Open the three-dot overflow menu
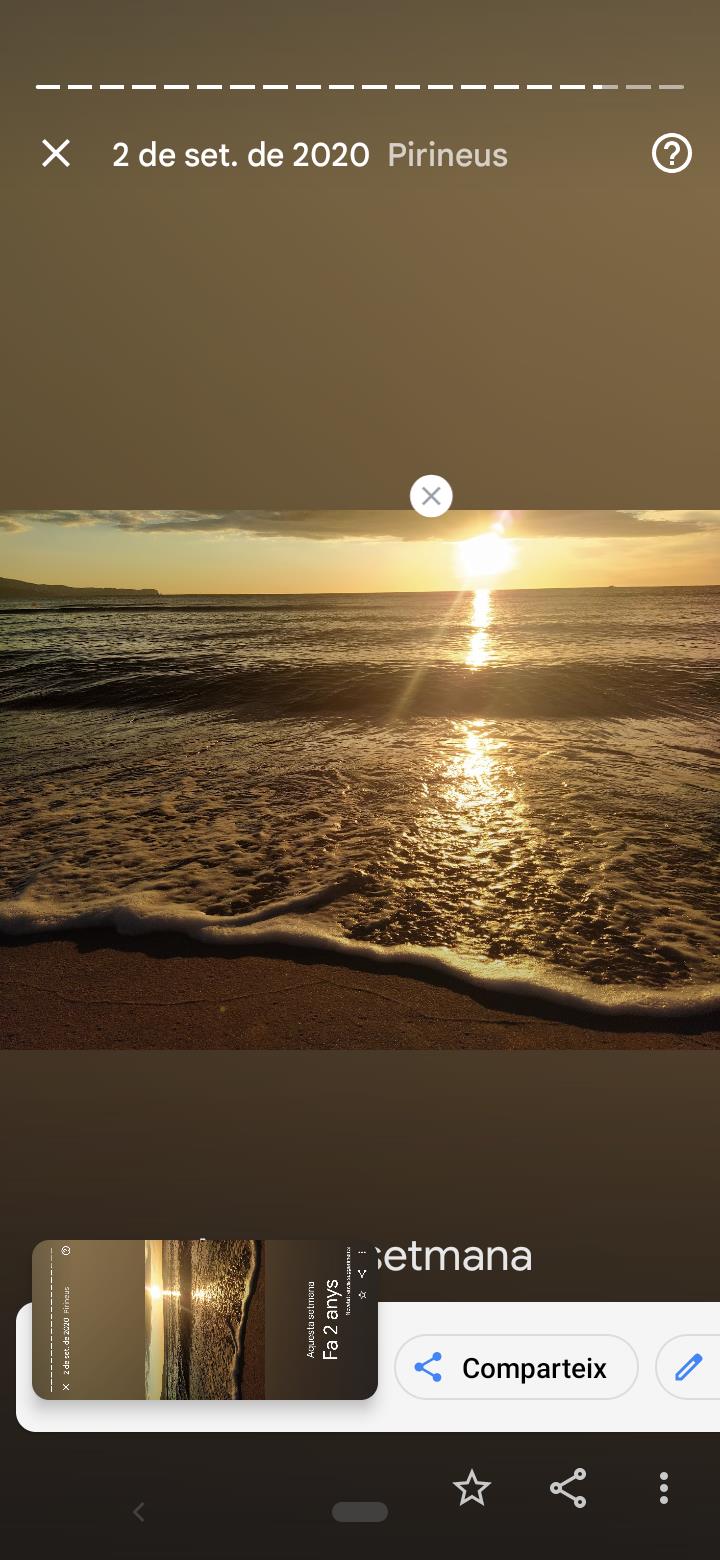Viewport: 720px width, 1560px height. (x=663, y=1489)
